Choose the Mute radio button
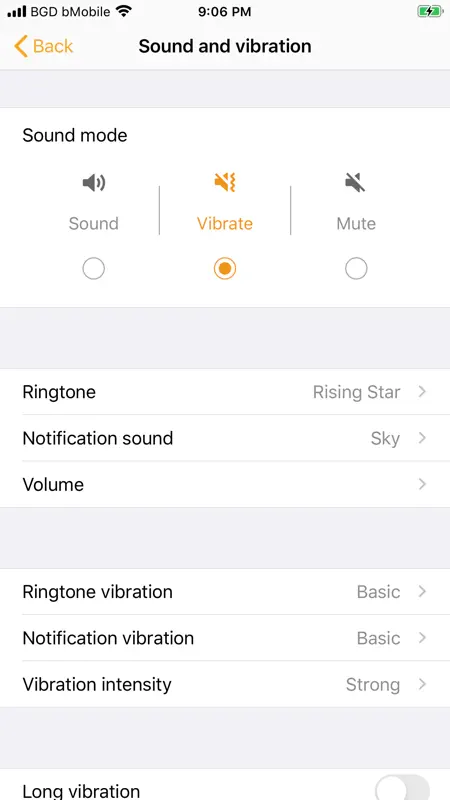The width and height of the screenshot is (450, 800). (356, 268)
